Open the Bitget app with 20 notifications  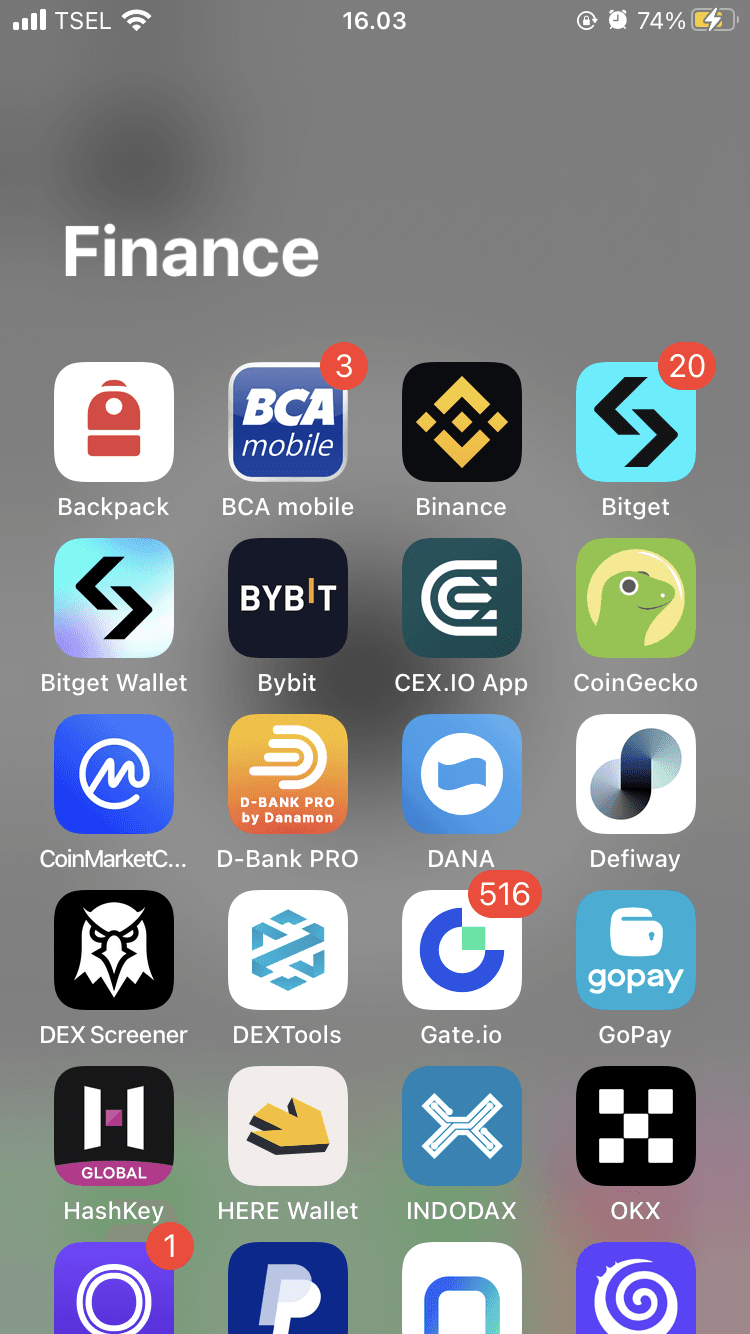[x=635, y=422]
